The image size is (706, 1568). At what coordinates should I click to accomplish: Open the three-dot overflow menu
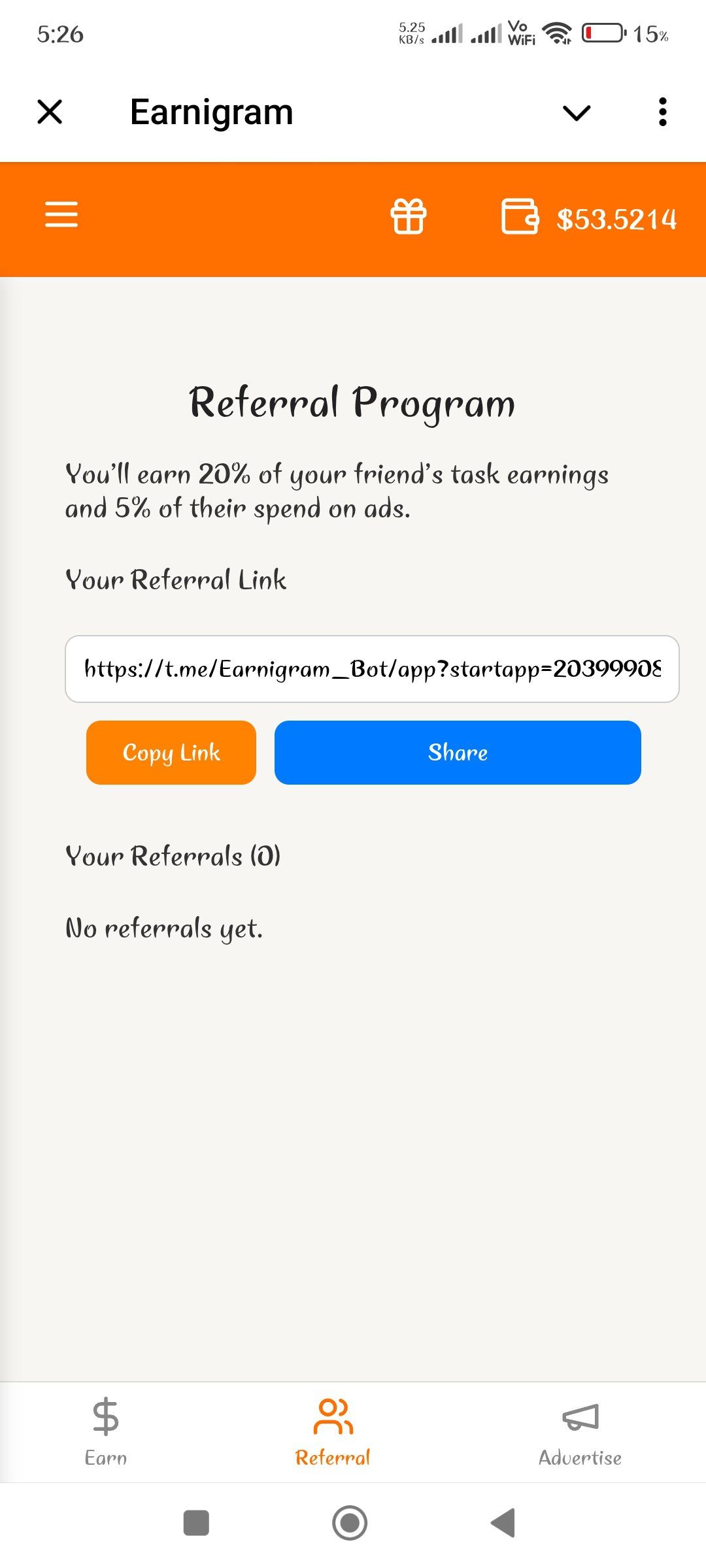coord(662,112)
